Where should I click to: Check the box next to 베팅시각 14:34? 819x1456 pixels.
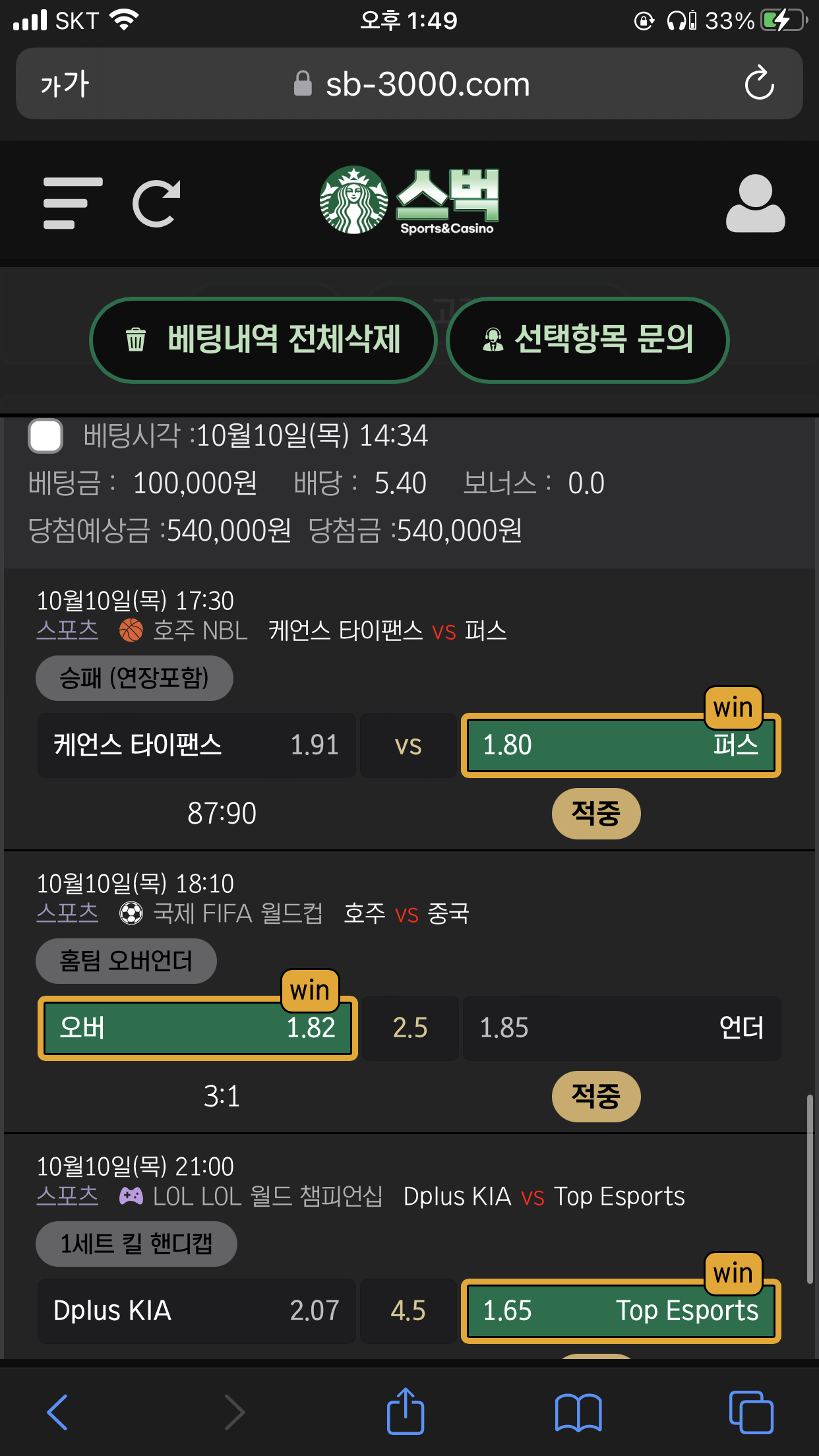45,435
